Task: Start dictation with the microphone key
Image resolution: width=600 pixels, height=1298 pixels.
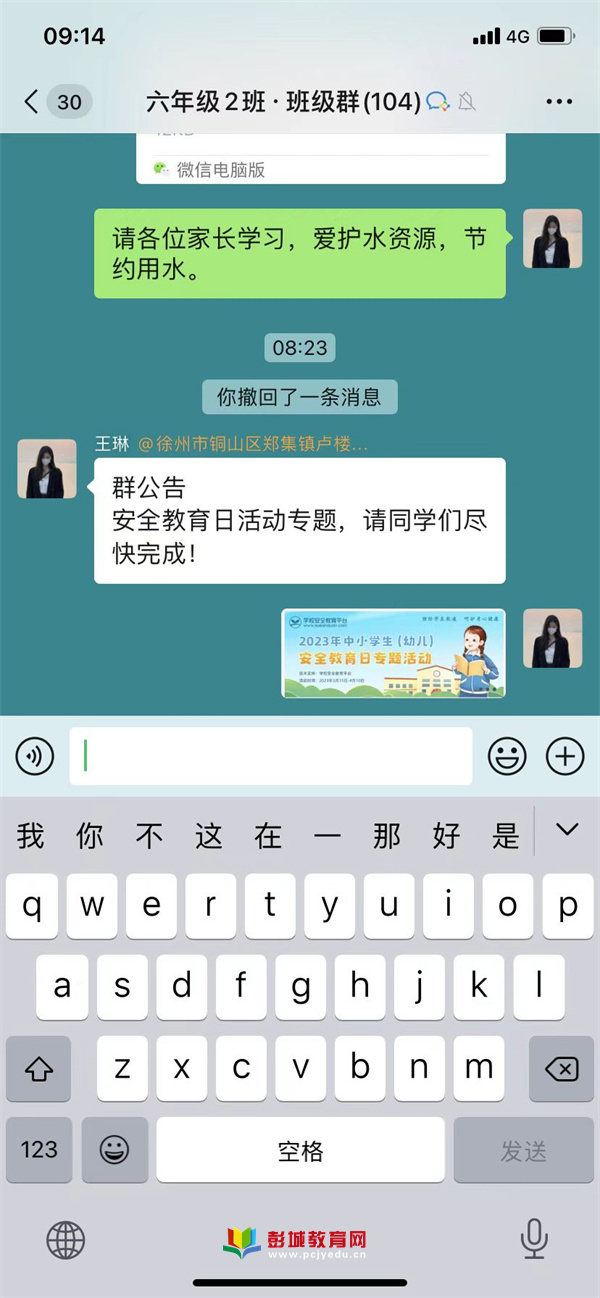Action: click(534, 1239)
